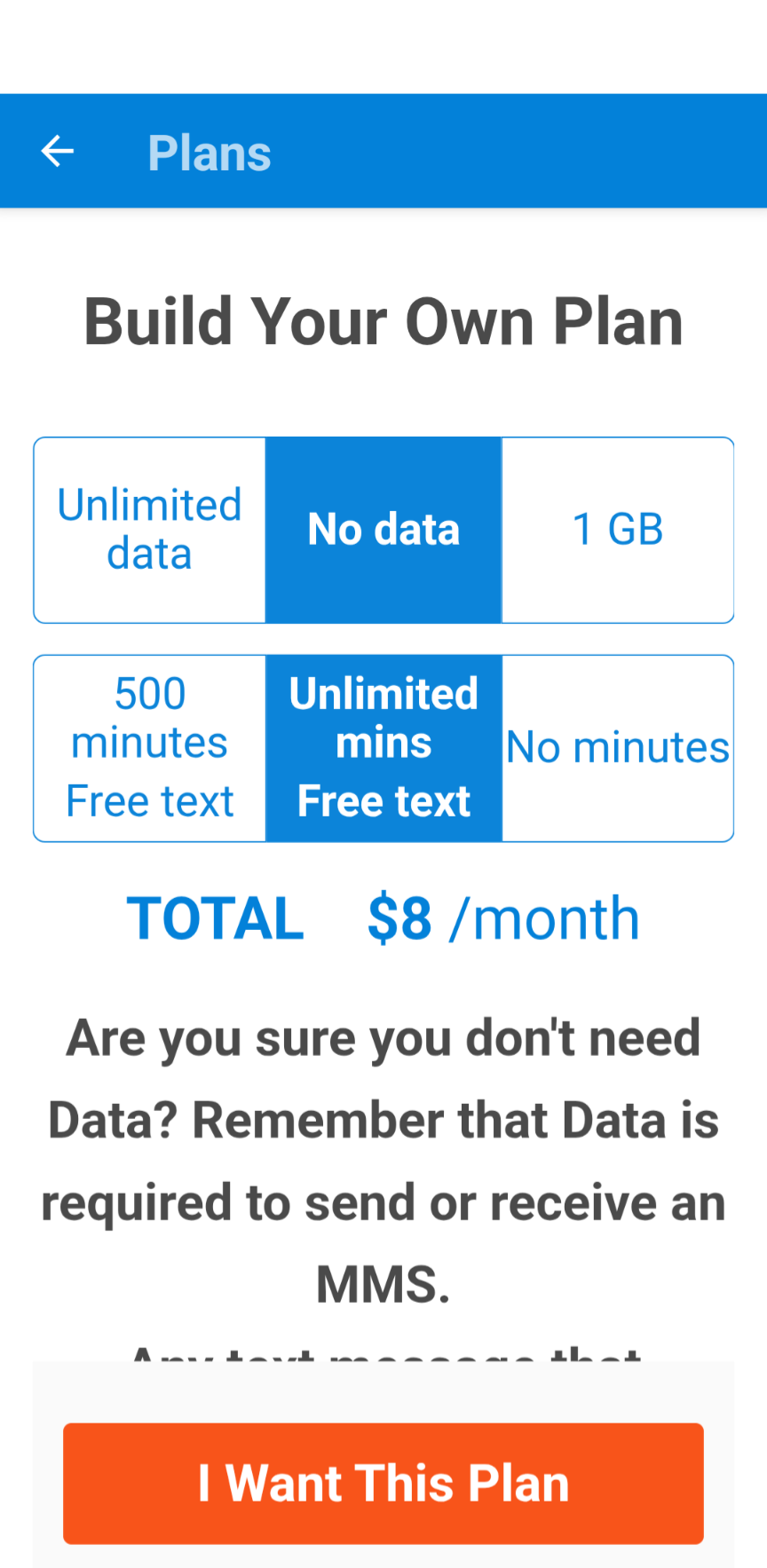The width and height of the screenshot is (767, 1568).
Task: Choose Unlimited mins Free text option
Action: coord(383,748)
